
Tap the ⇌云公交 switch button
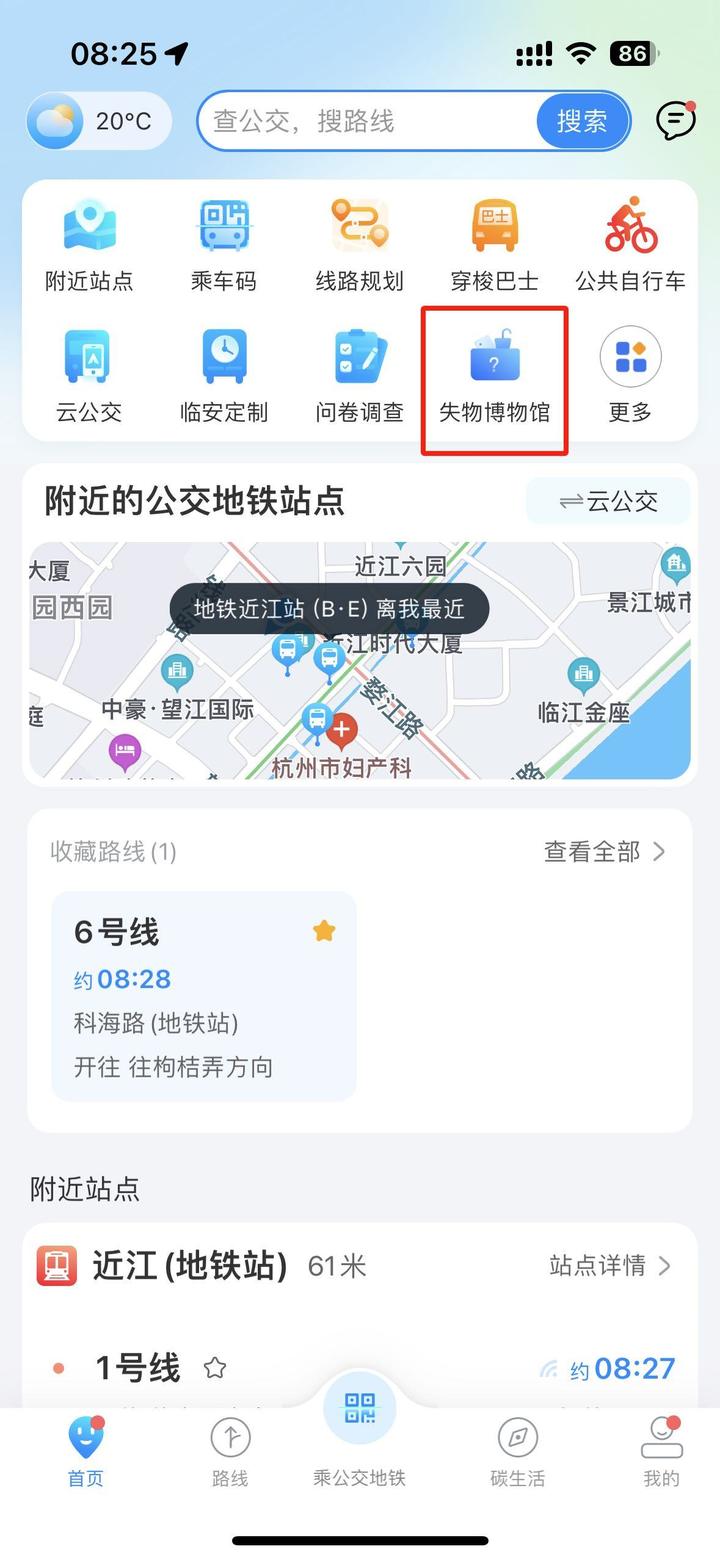pos(608,501)
